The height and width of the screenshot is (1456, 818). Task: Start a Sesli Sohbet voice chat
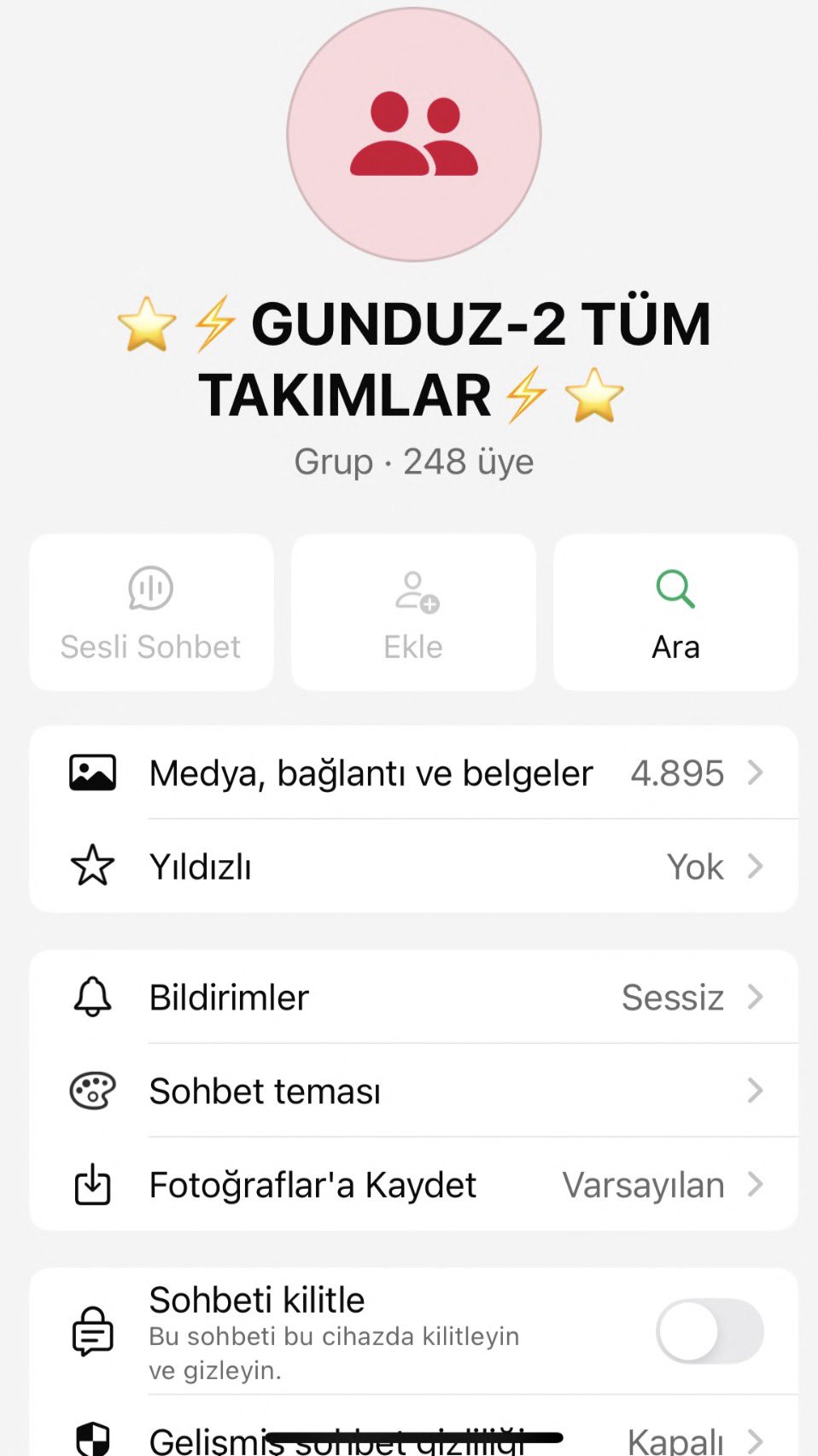click(x=151, y=612)
